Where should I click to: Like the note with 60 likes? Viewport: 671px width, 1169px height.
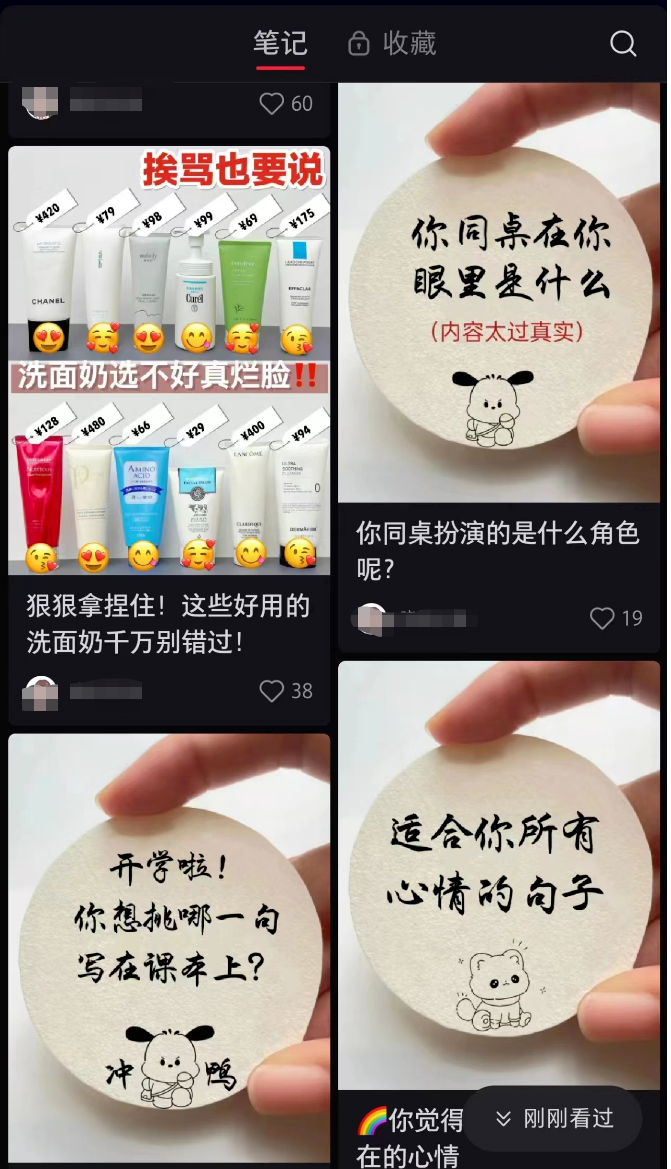(272, 103)
